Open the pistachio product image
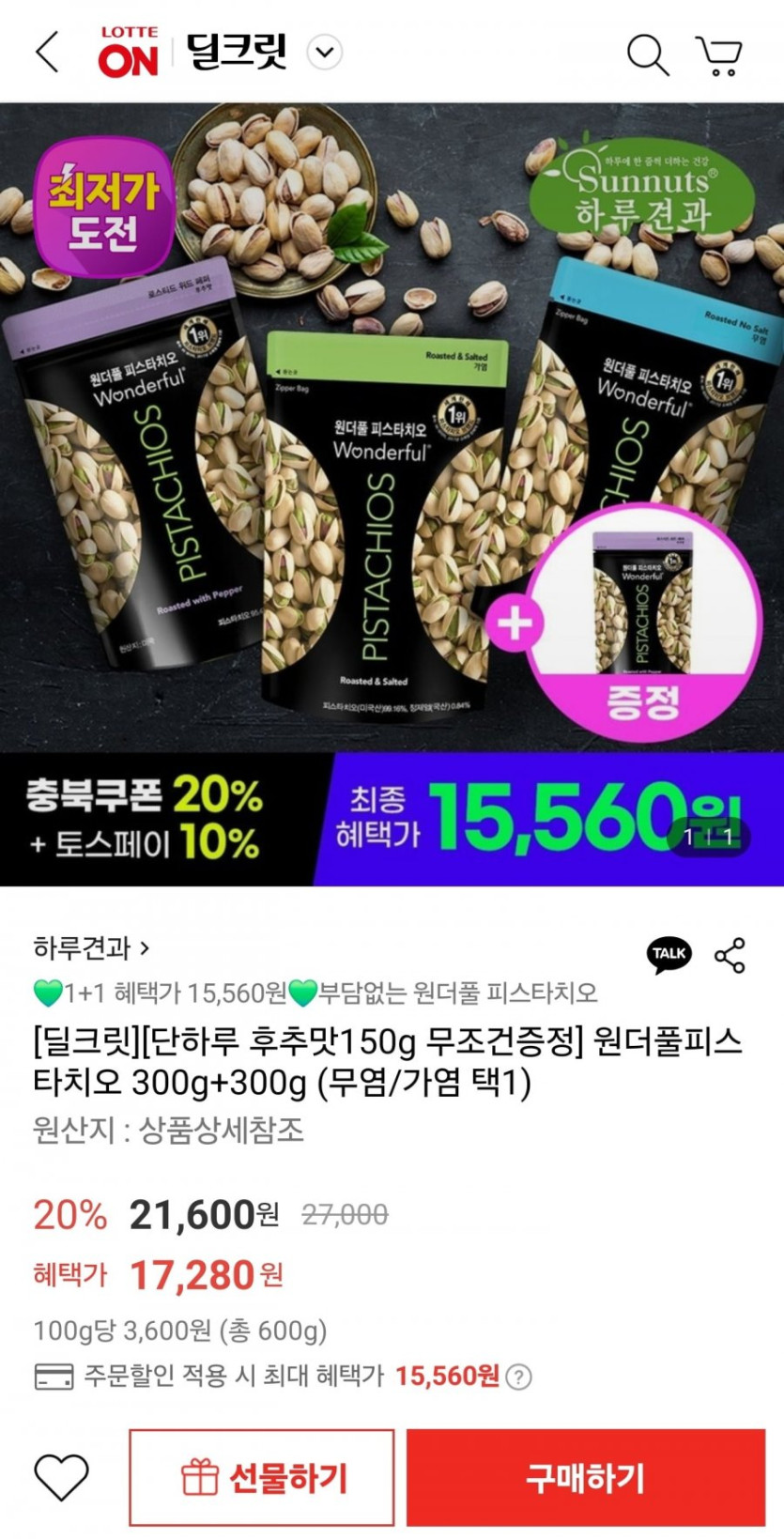 click(392, 494)
